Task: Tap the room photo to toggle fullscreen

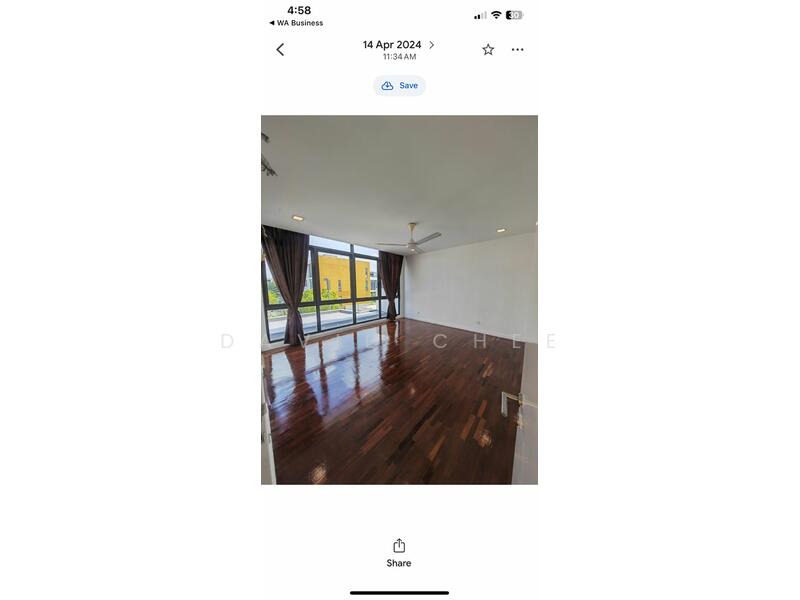Action: 399,300
